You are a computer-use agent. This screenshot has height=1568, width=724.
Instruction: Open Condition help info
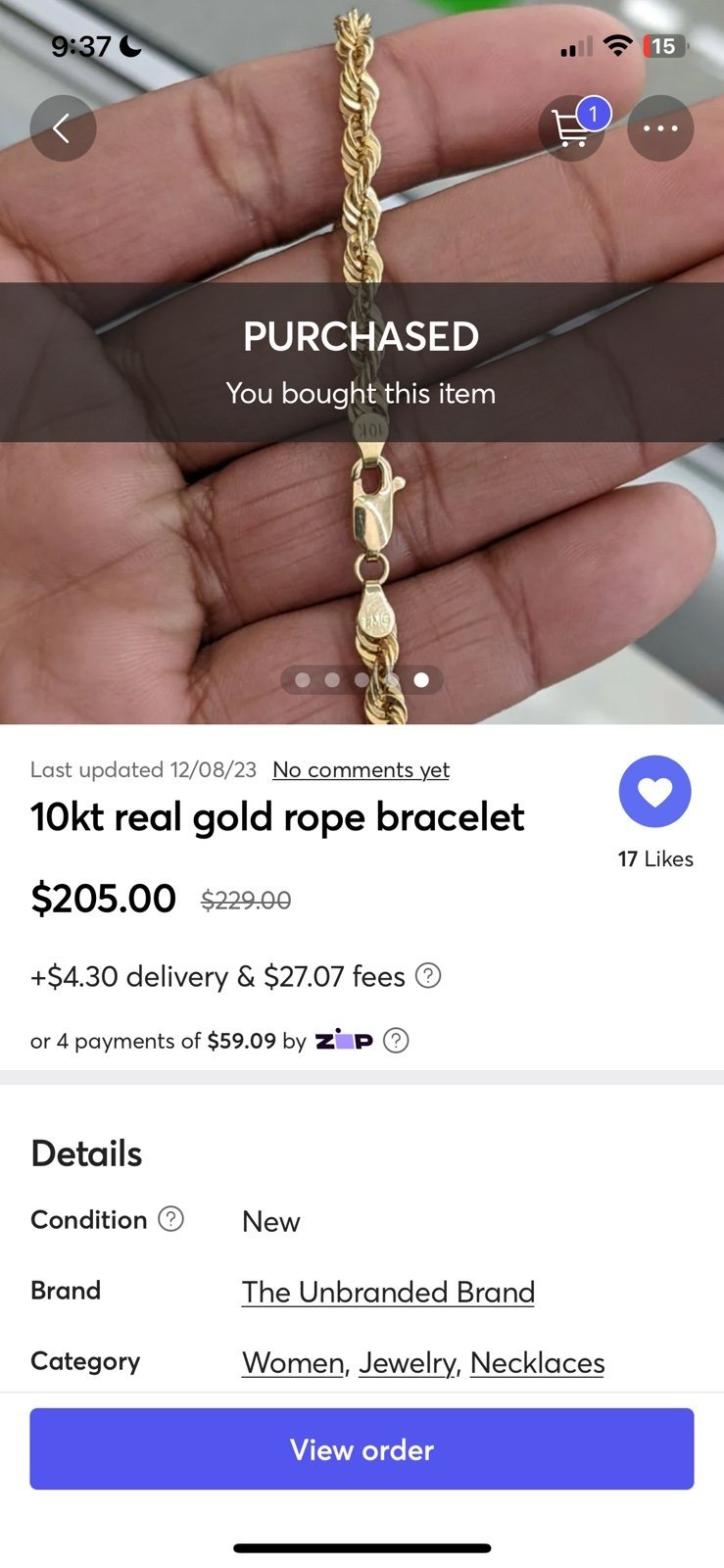point(171,1219)
